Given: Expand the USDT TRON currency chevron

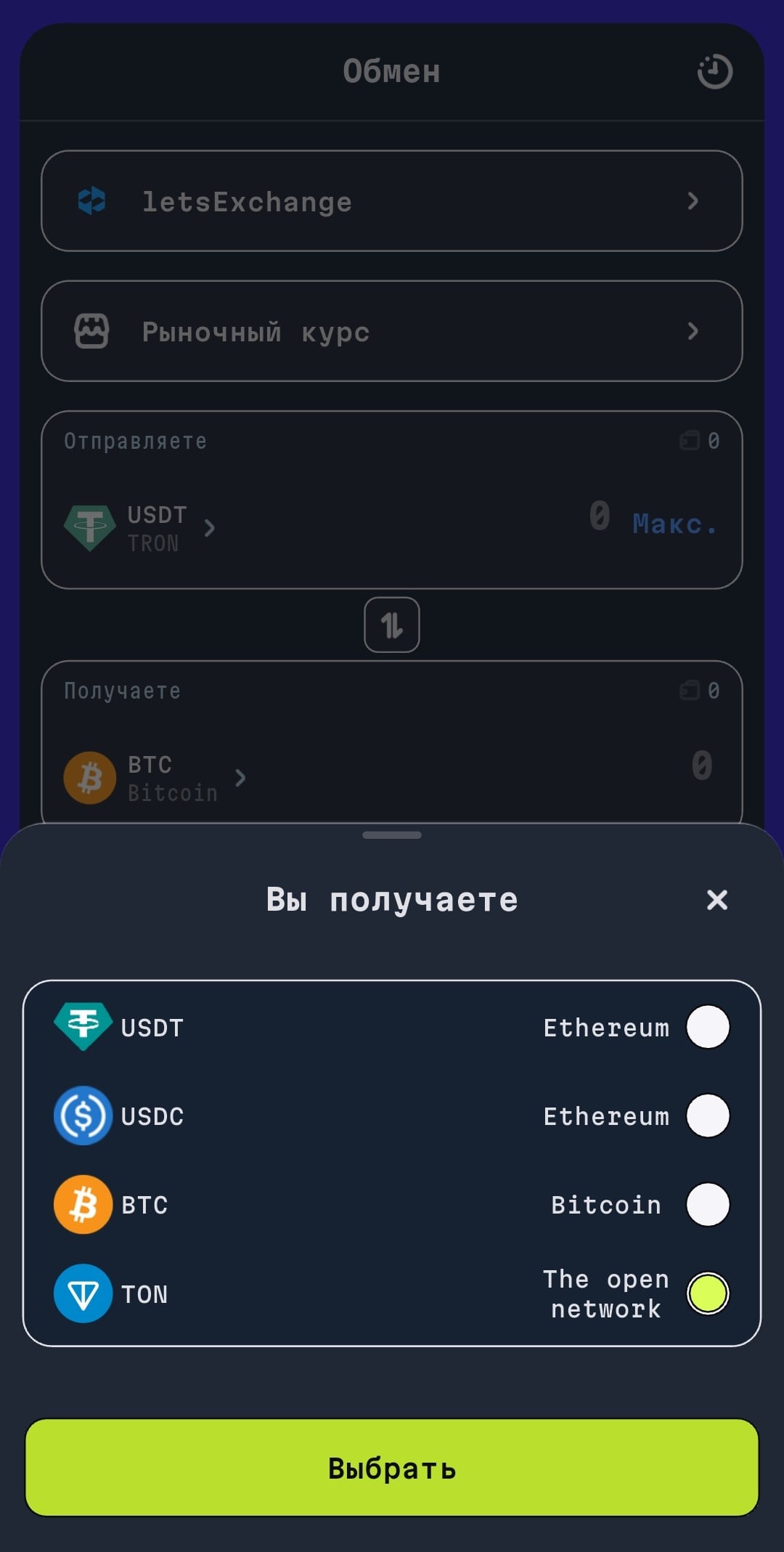Looking at the screenshot, I should point(210,529).
